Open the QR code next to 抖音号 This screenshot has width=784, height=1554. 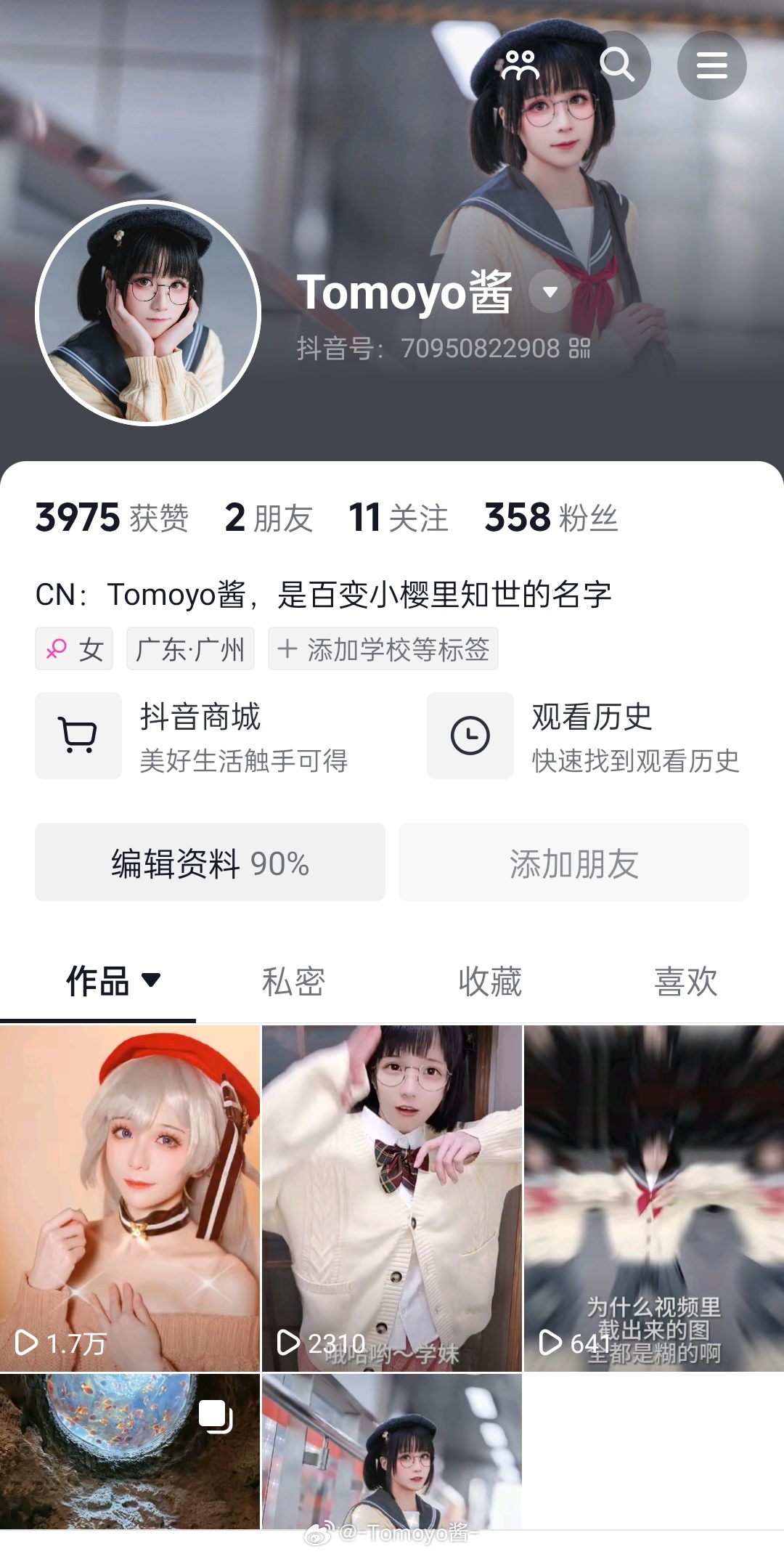pos(579,349)
